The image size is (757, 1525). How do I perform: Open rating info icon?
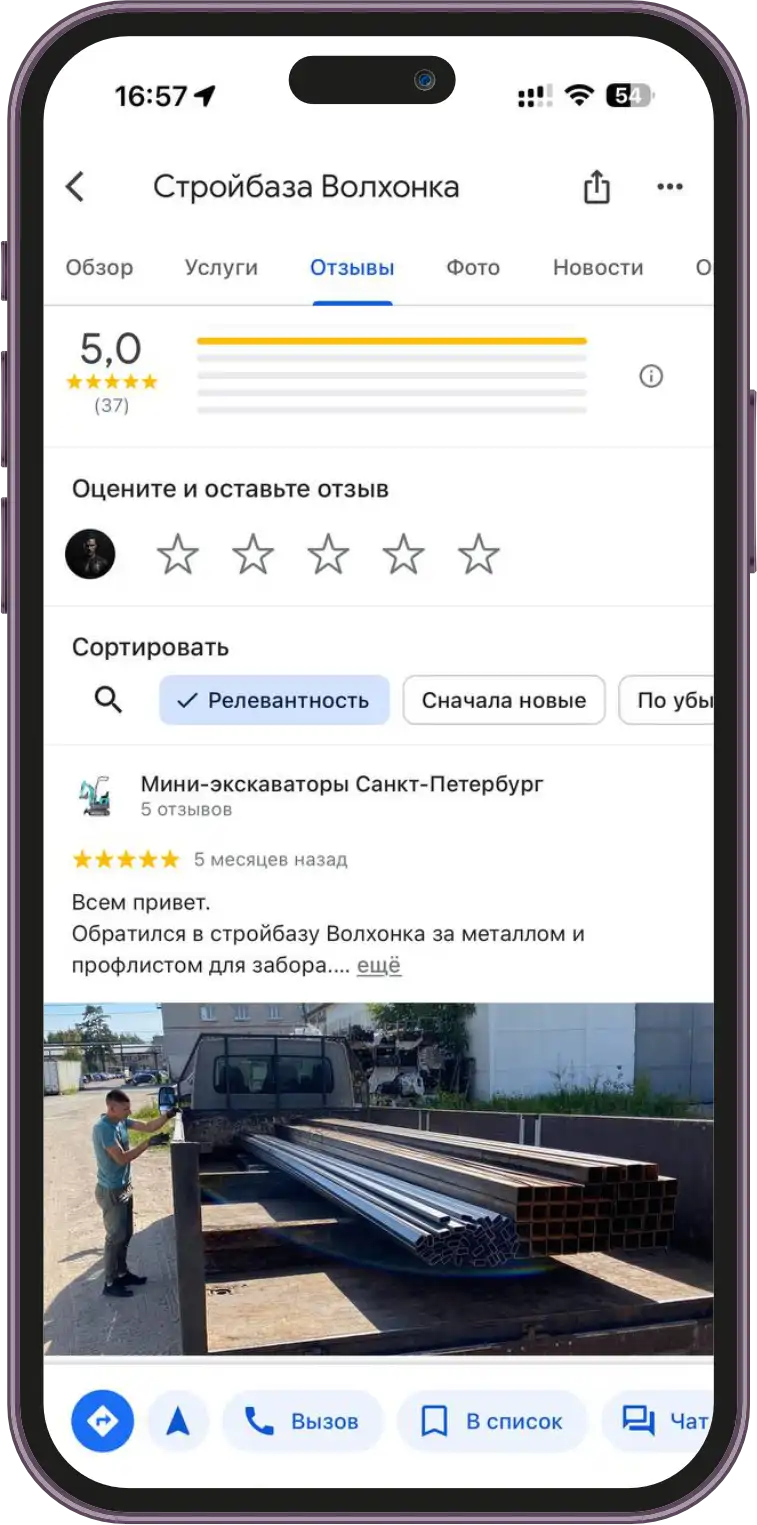click(x=651, y=377)
